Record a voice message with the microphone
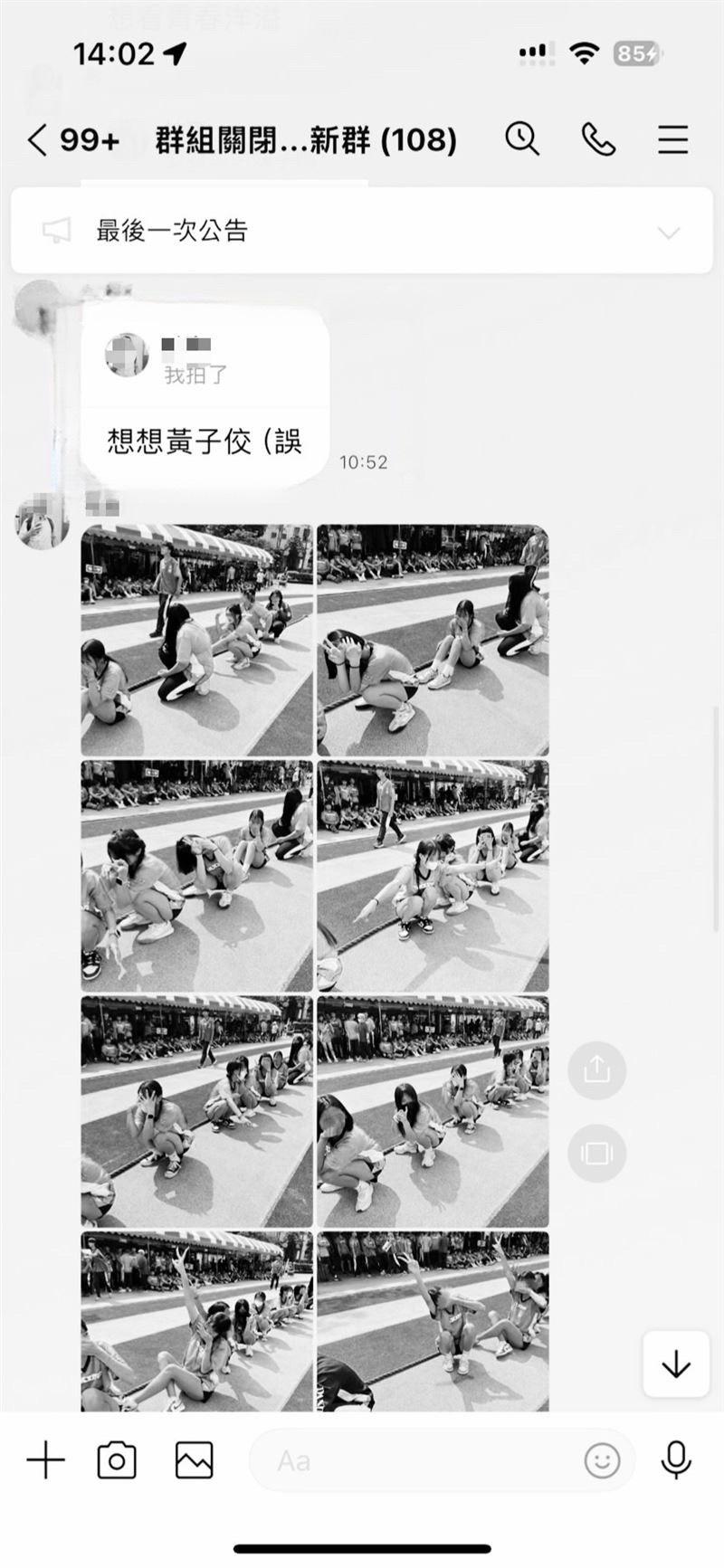Screen dimensions: 724x1568 pos(676,1460)
